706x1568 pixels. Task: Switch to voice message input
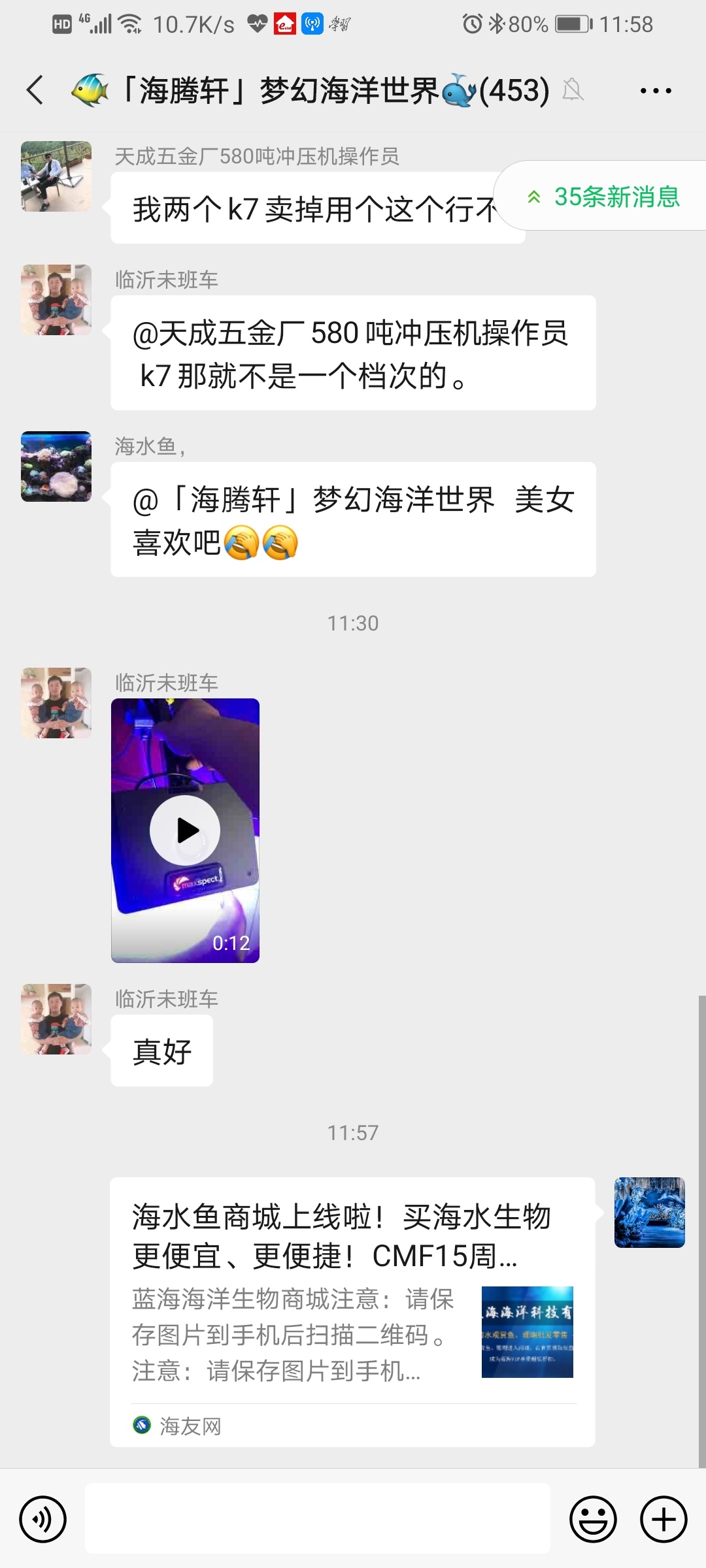43,1520
